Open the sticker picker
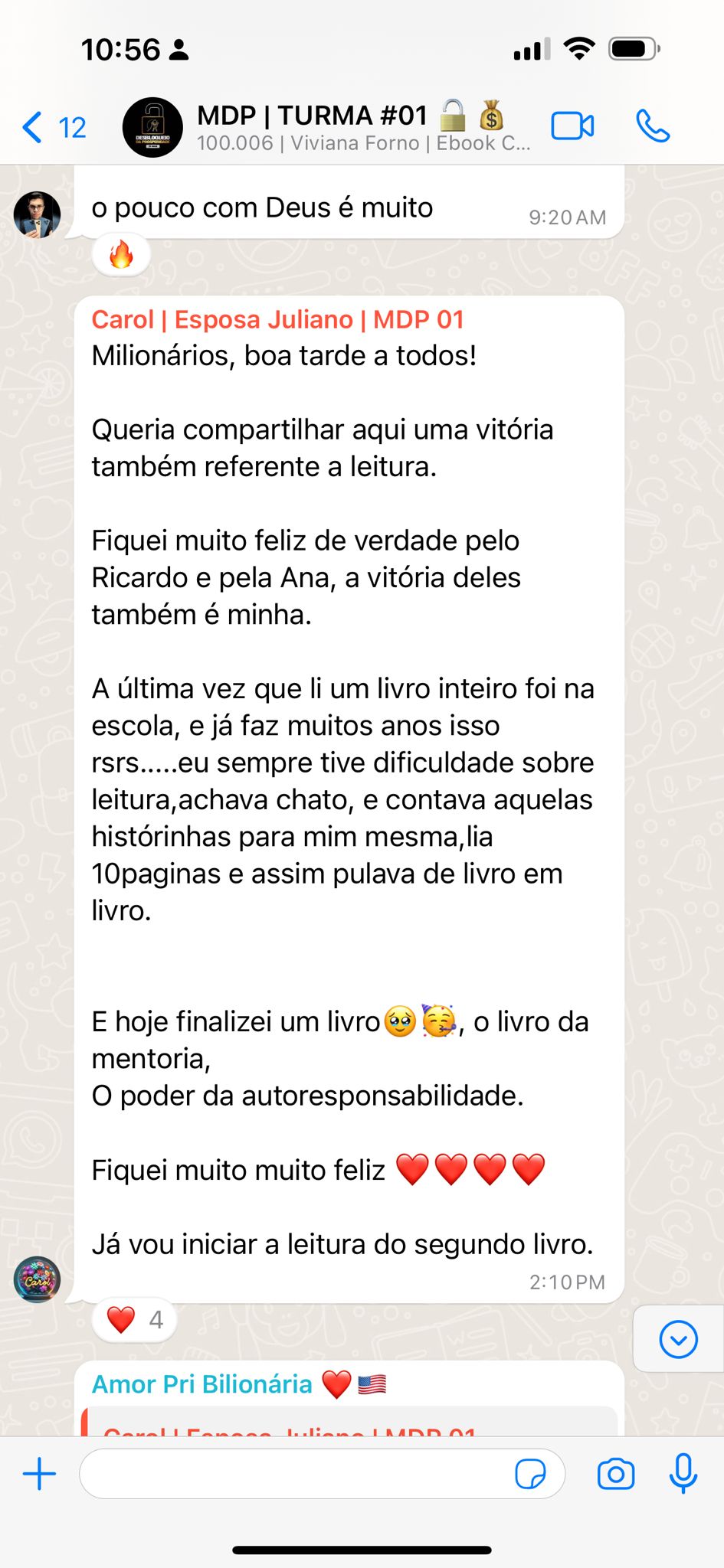The image size is (724, 1568). 530,1474
